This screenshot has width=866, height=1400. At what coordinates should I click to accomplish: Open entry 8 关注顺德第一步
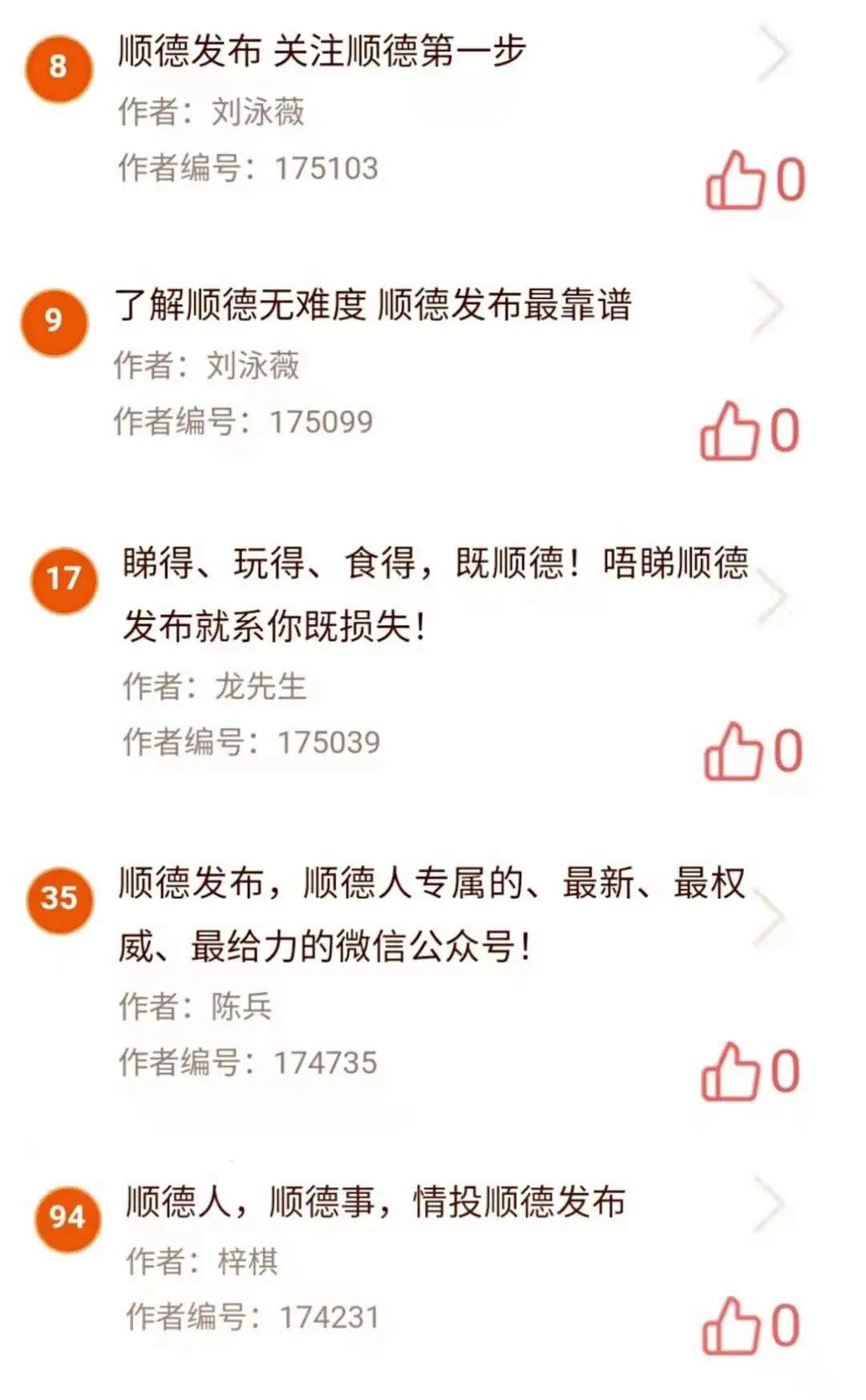pos(773,55)
